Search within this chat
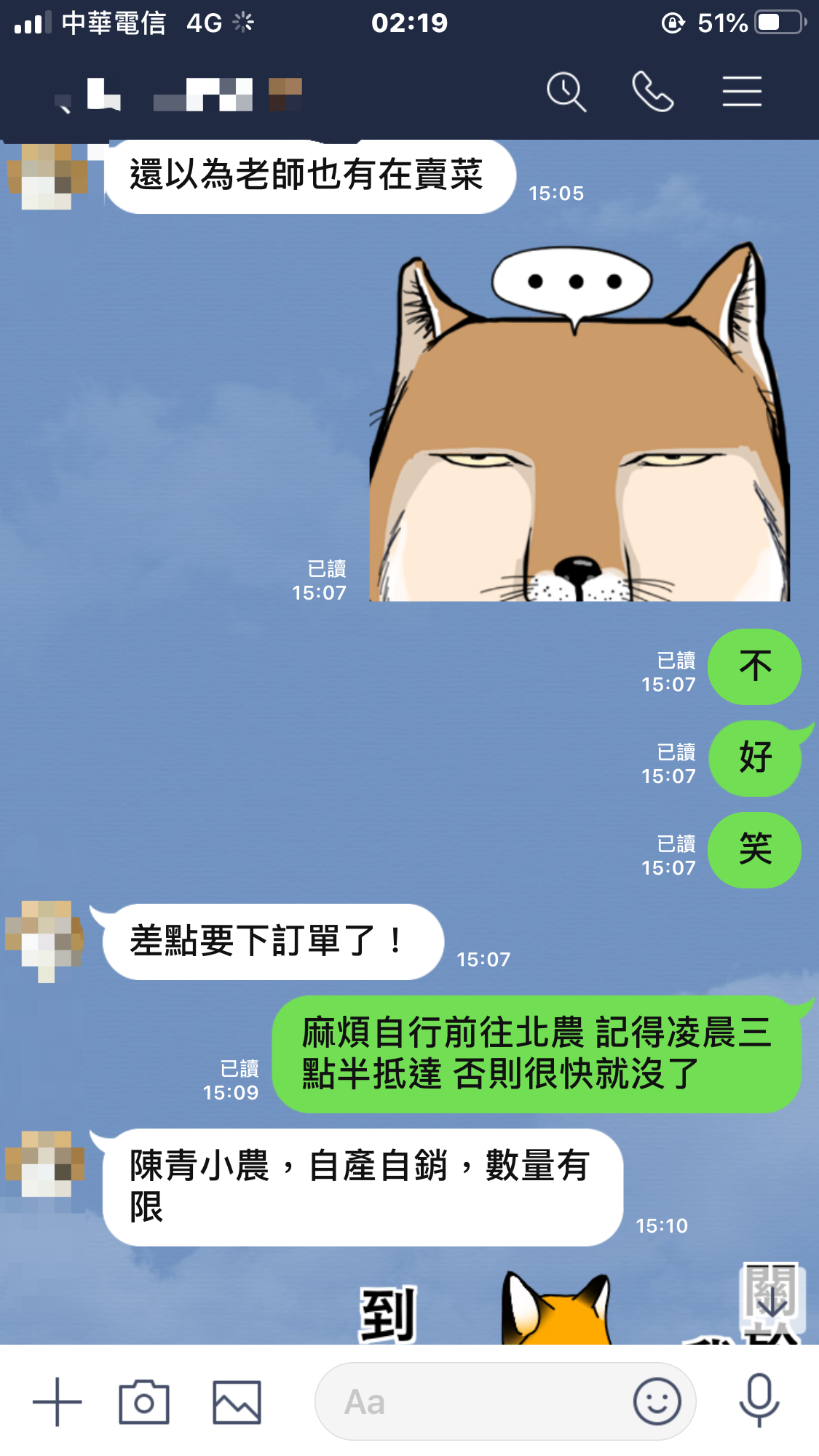This screenshot has height=1456, width=819. (x=566, y=92)
